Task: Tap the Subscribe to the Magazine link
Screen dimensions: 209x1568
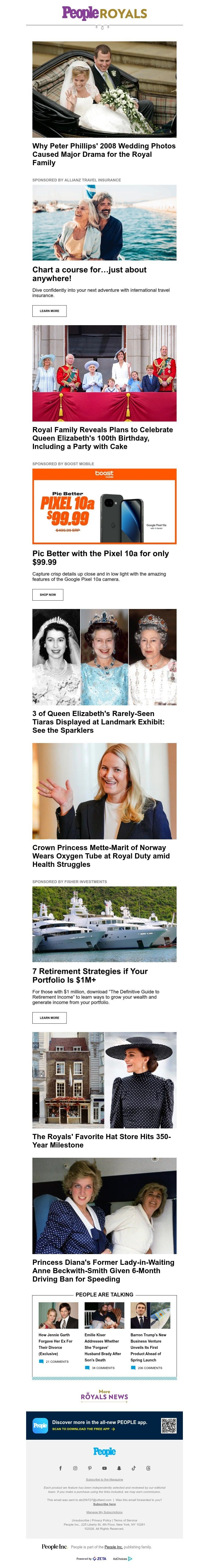Action: (x=104, y=1479)
